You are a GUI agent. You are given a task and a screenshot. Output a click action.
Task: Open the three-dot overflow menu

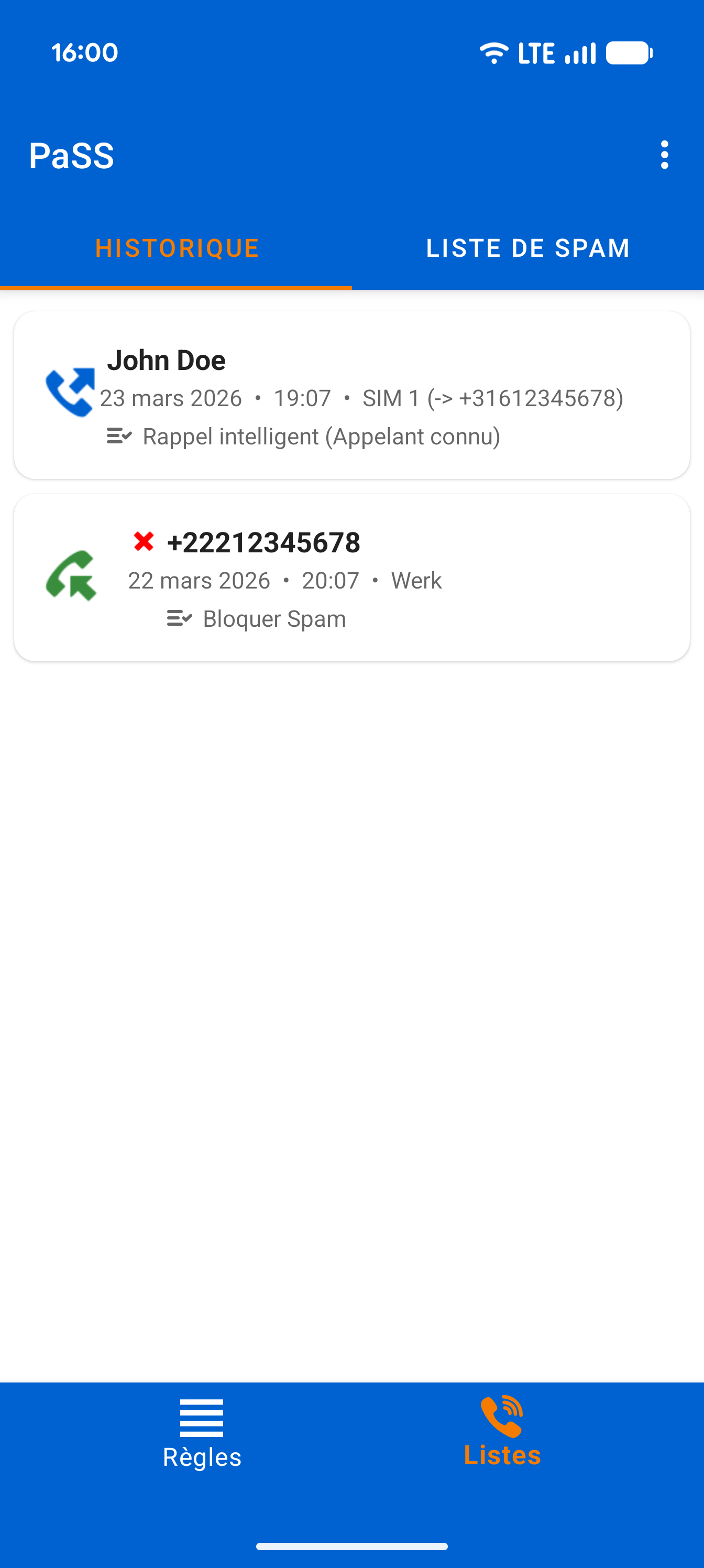coord(664,155)
